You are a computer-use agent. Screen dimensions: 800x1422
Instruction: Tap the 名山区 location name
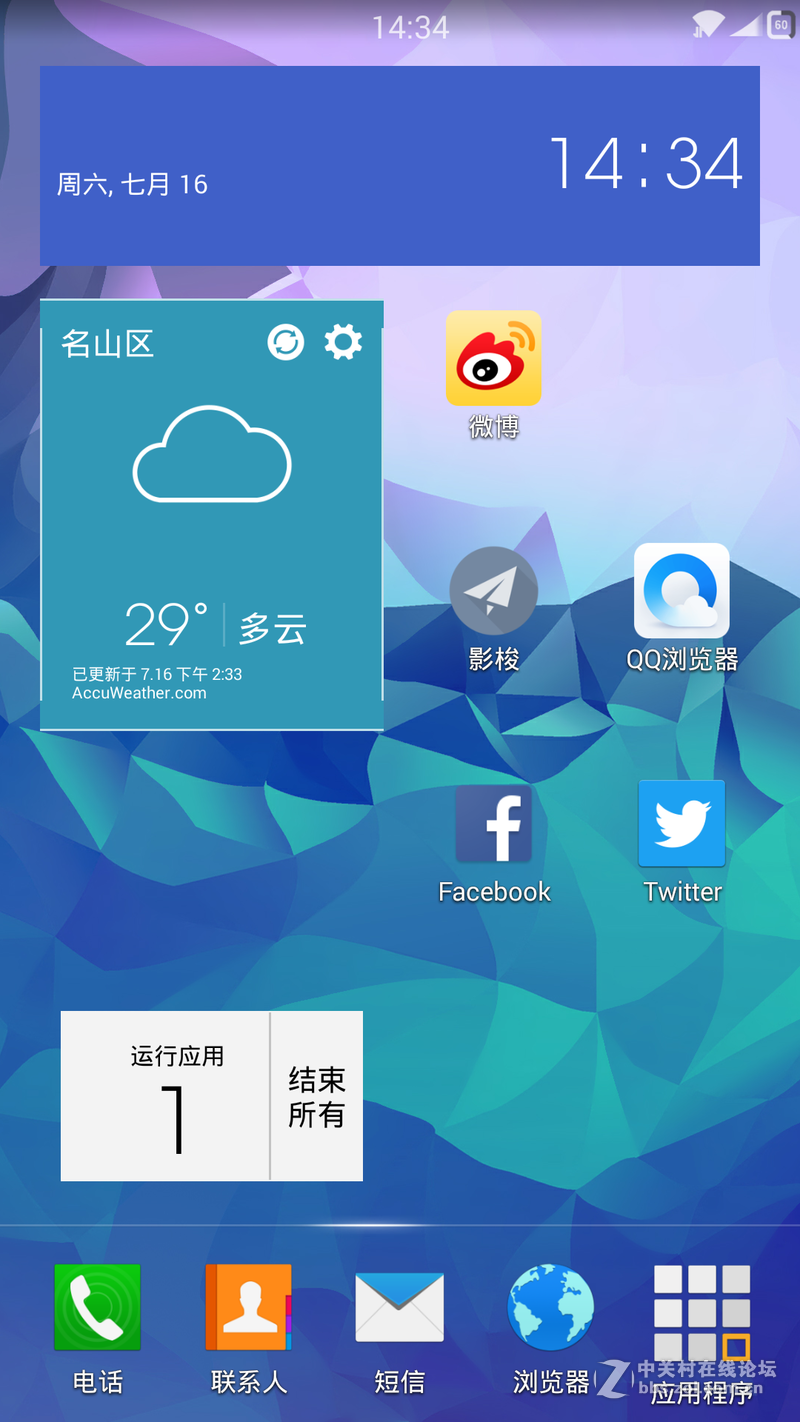pyautogui.click(x=107, y=344)
